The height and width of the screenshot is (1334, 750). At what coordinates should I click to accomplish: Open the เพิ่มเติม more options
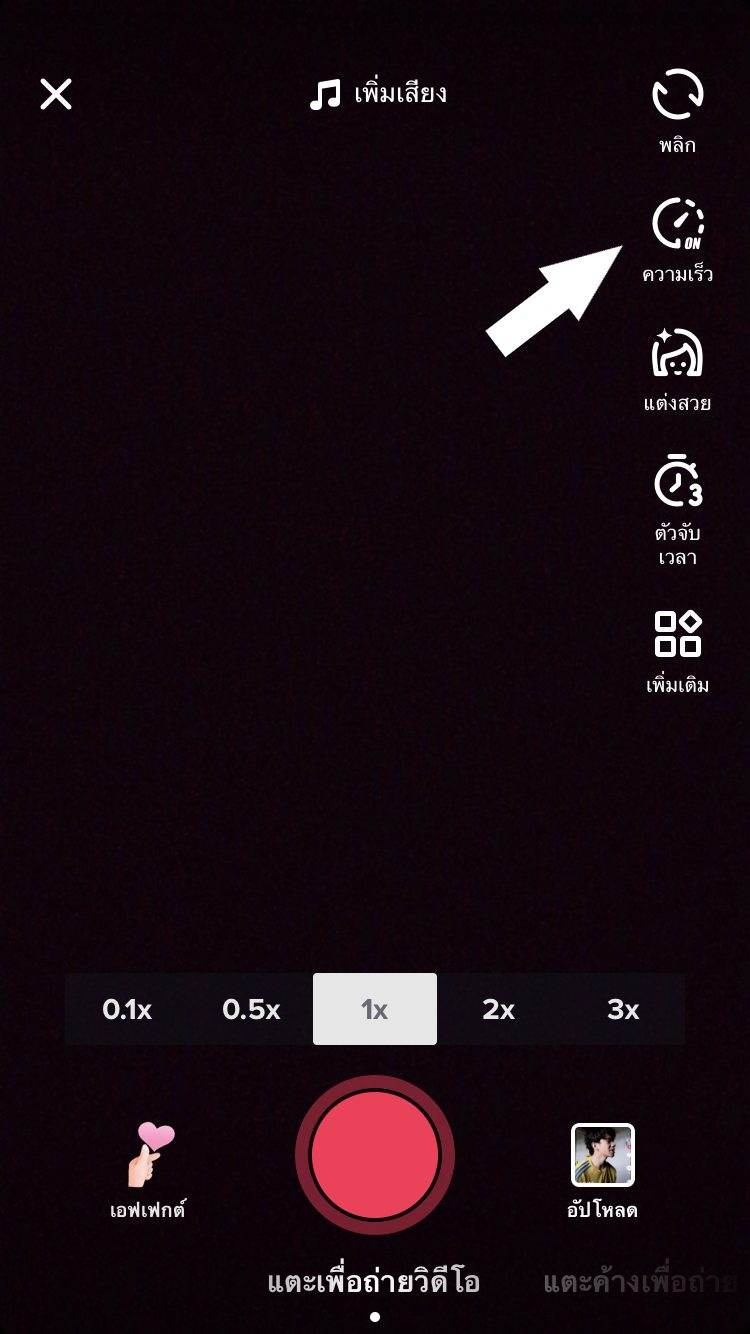[677, 652]
